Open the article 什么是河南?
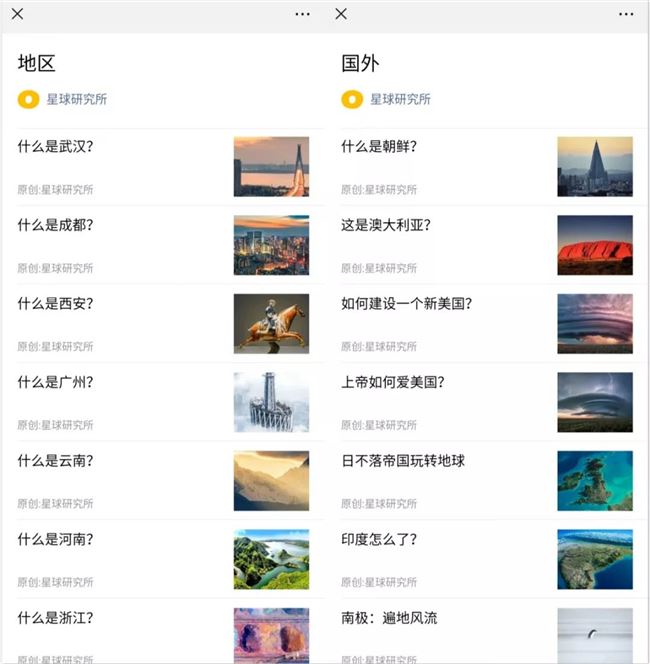 (56, 538)
